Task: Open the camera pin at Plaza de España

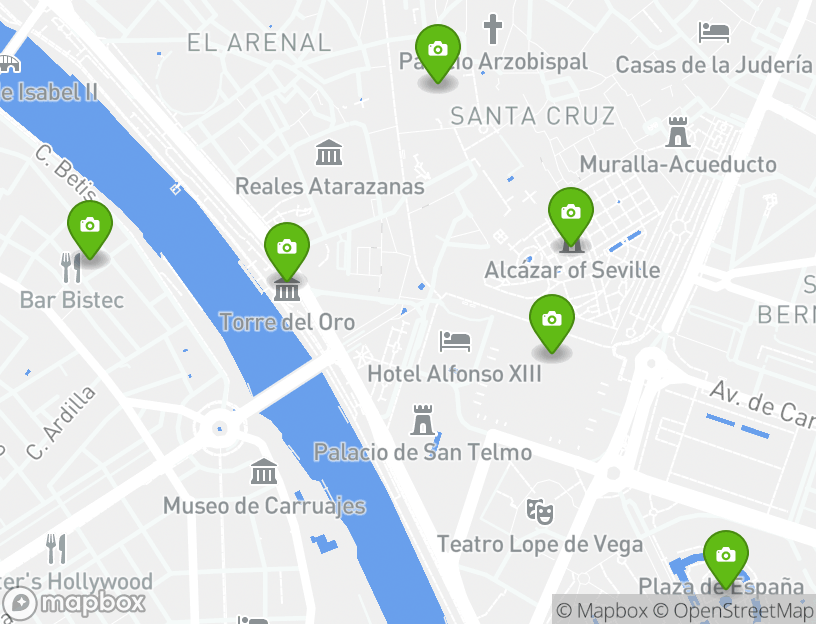Action: point(726,556)
